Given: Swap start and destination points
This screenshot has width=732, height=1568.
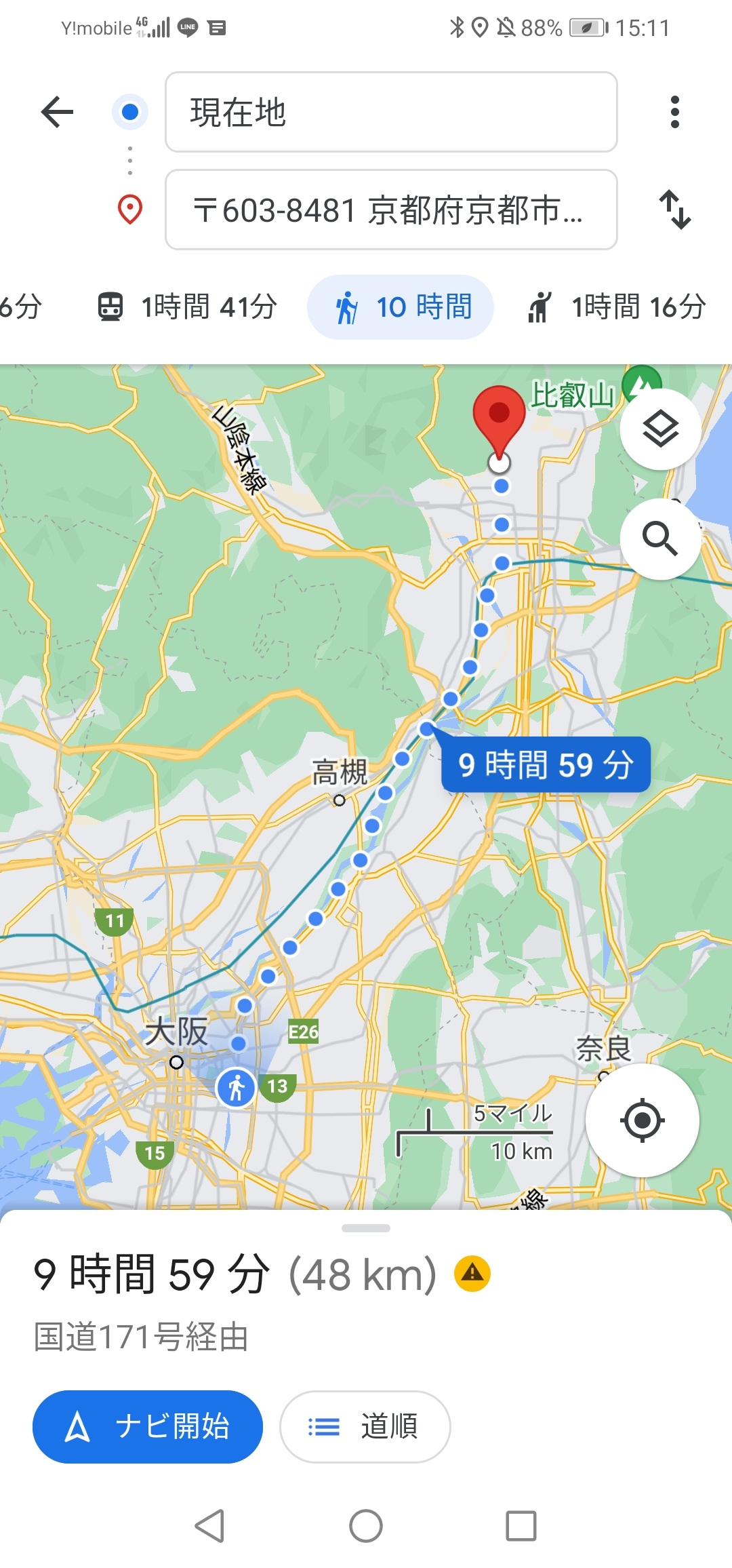Looking at the screenshot, I should [x=674, y=210].
